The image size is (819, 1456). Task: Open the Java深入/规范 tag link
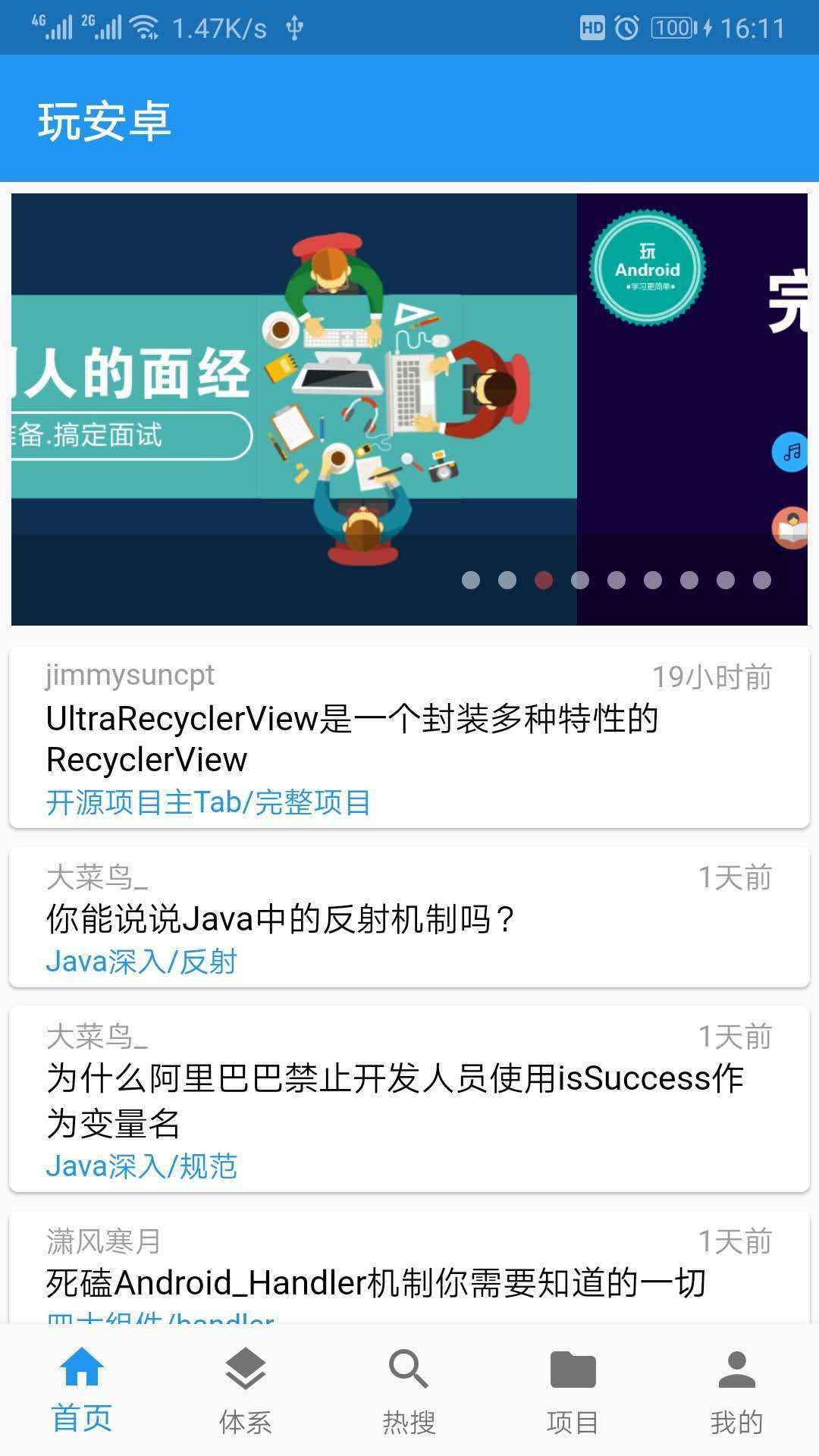click(143, 1166)
